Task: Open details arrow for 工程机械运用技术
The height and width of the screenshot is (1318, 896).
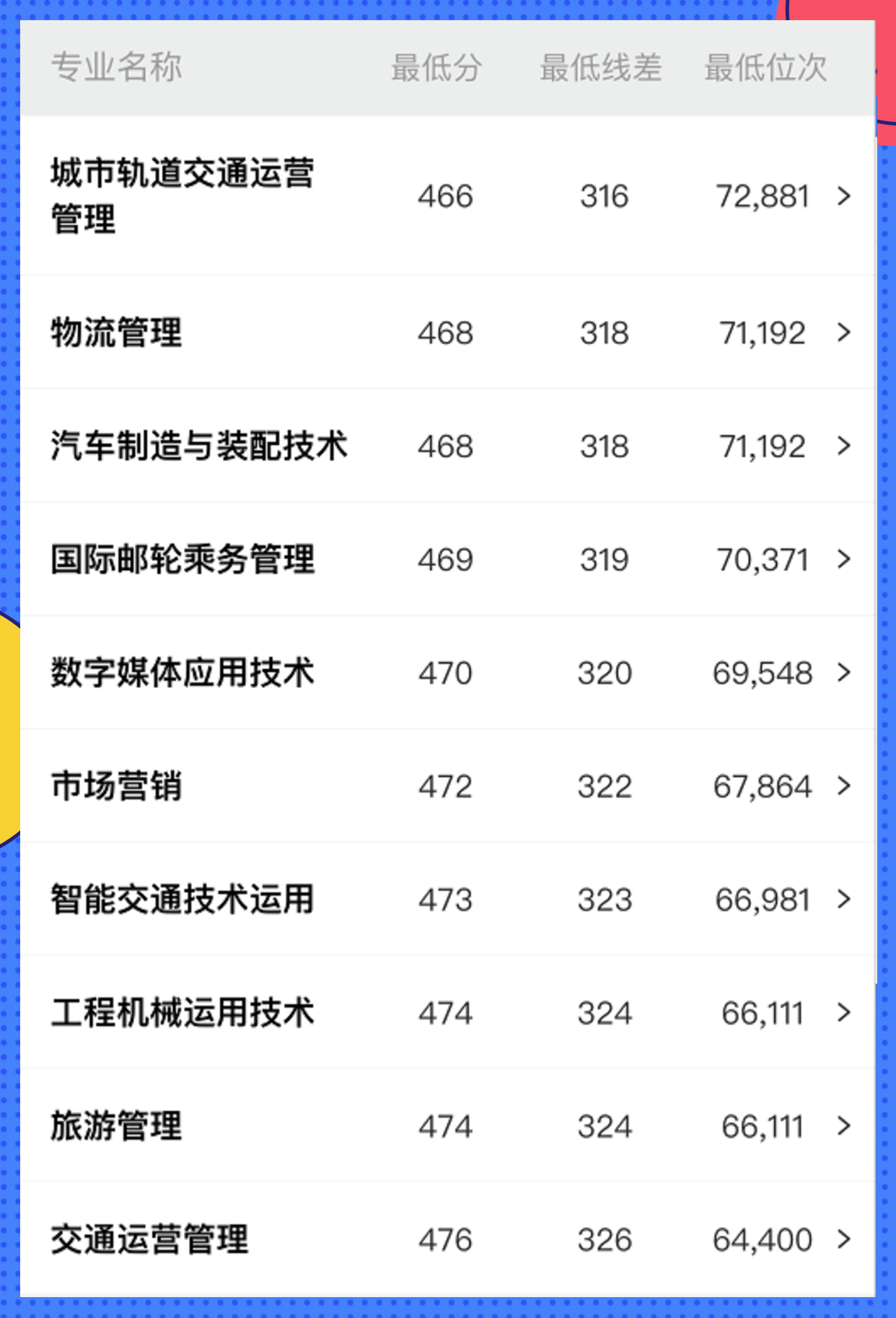Action: pyautogui.click(x=843, y=1013)
